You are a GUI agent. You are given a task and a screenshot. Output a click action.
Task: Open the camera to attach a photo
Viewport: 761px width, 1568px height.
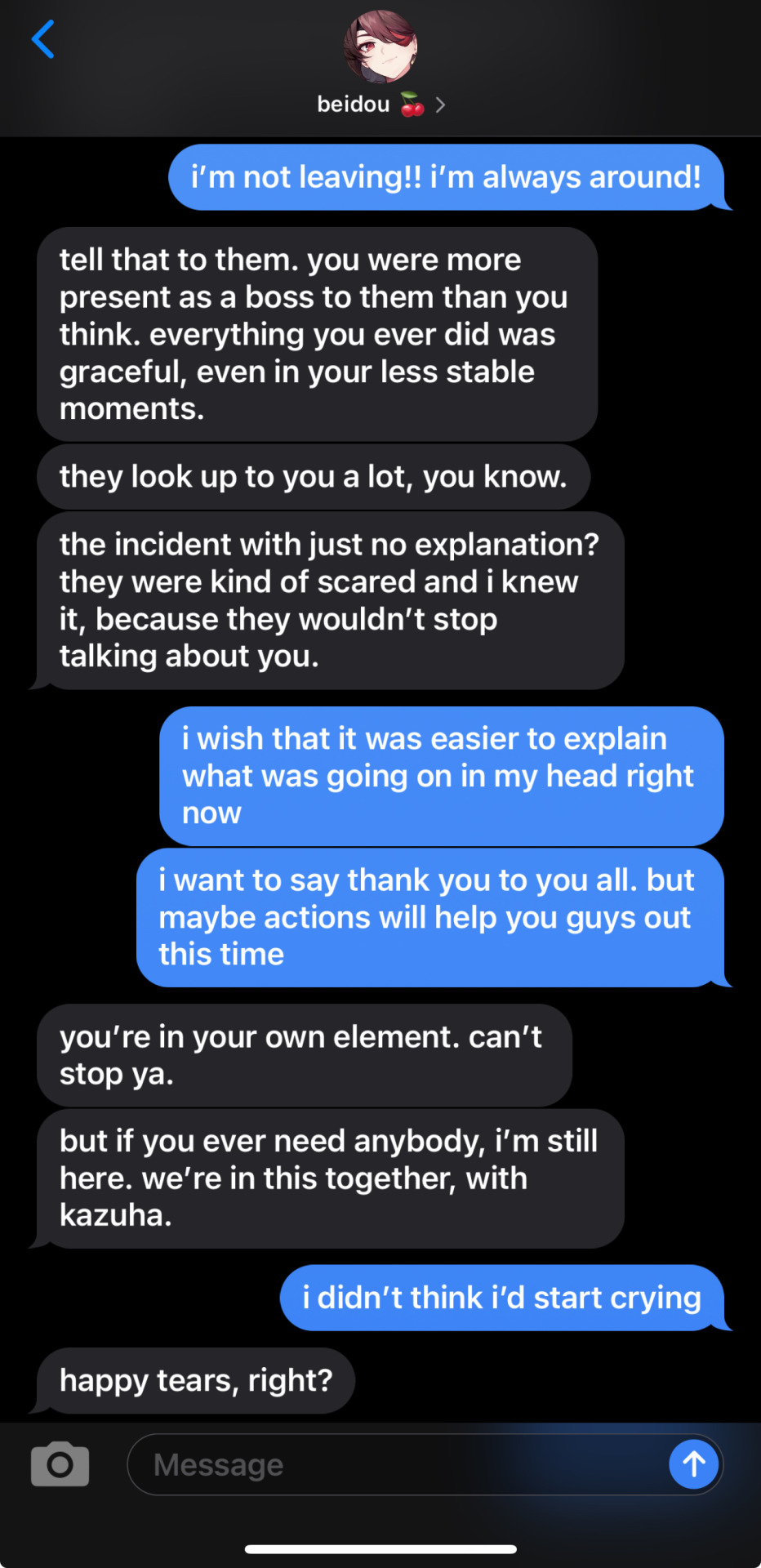click(x=60, y=1464)
